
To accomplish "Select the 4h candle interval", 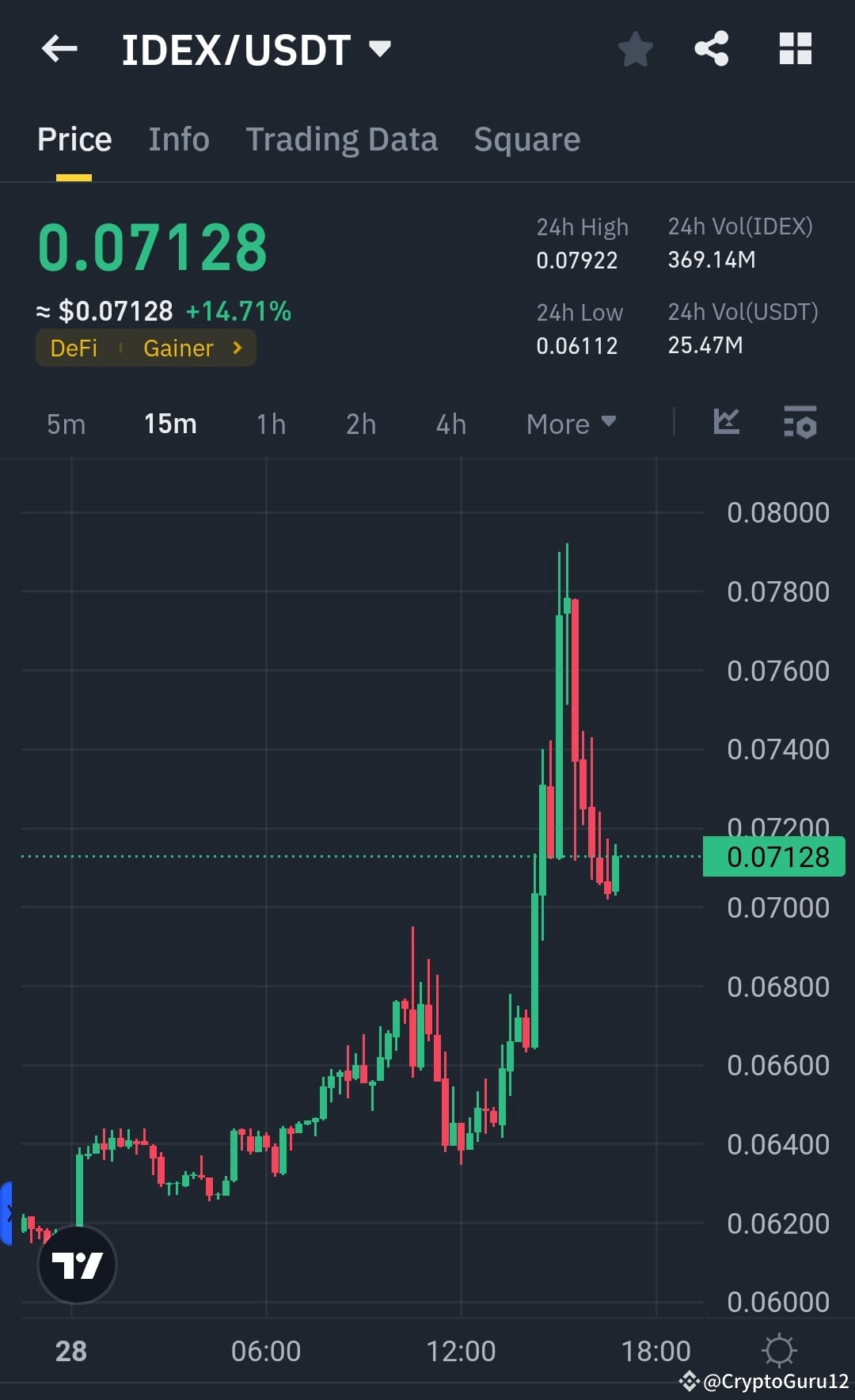I will point(450,424).
